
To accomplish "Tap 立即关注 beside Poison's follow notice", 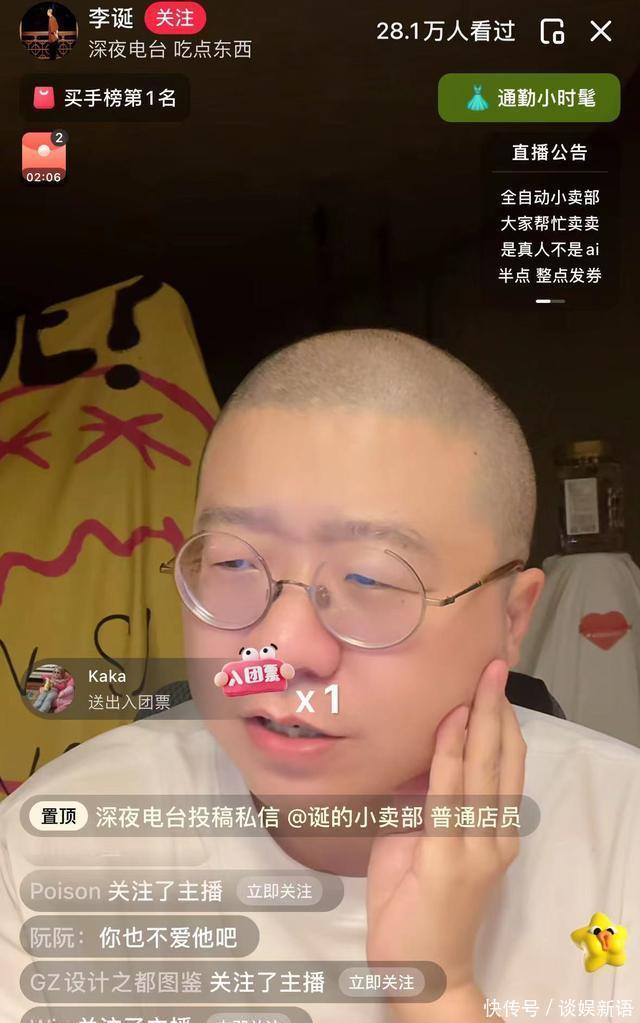I will [x=279, y=891].
